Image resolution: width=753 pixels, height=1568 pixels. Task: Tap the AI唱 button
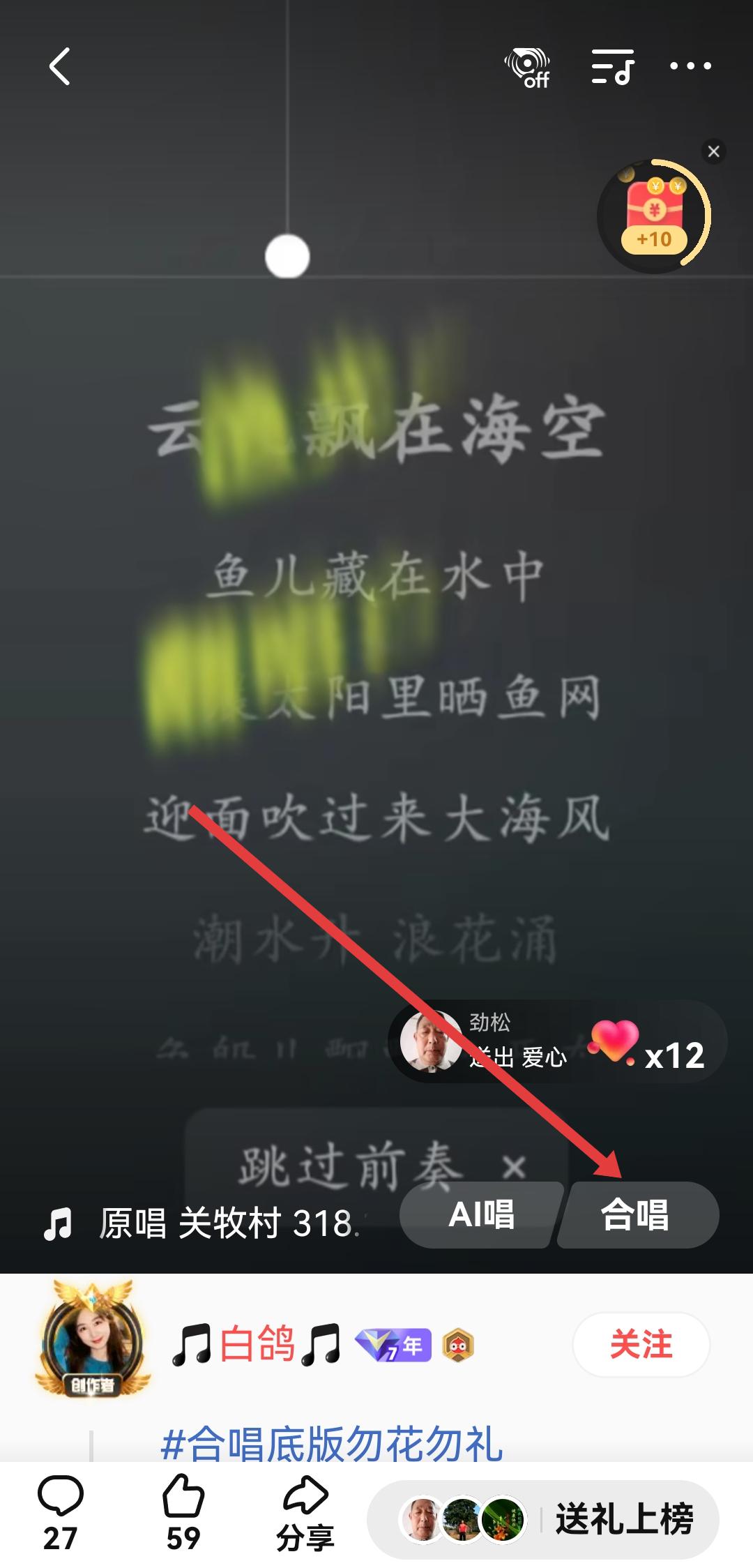pos(481,1214)
